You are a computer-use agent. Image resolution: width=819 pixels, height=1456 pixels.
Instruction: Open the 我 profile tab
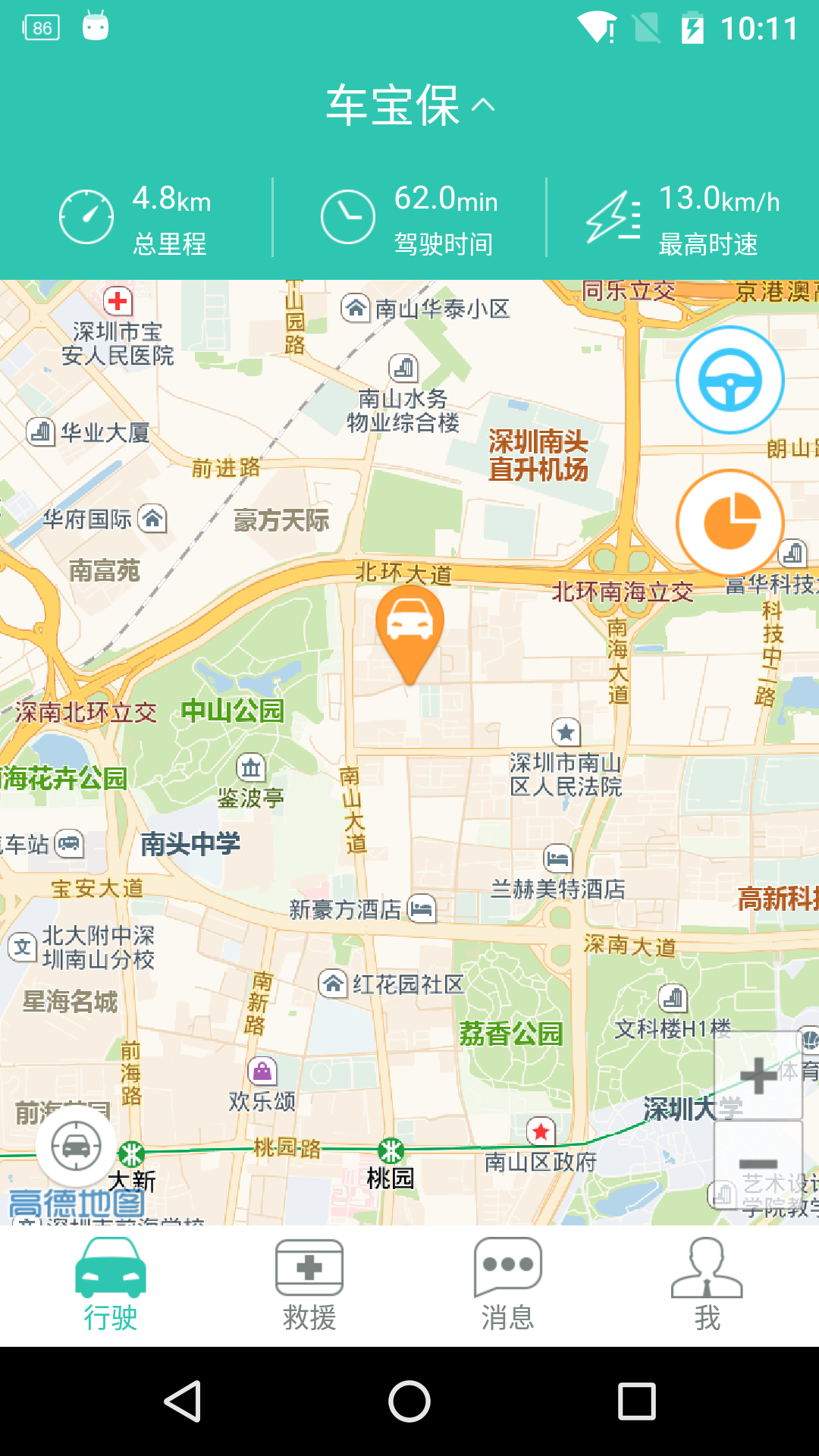point(707,1285)
